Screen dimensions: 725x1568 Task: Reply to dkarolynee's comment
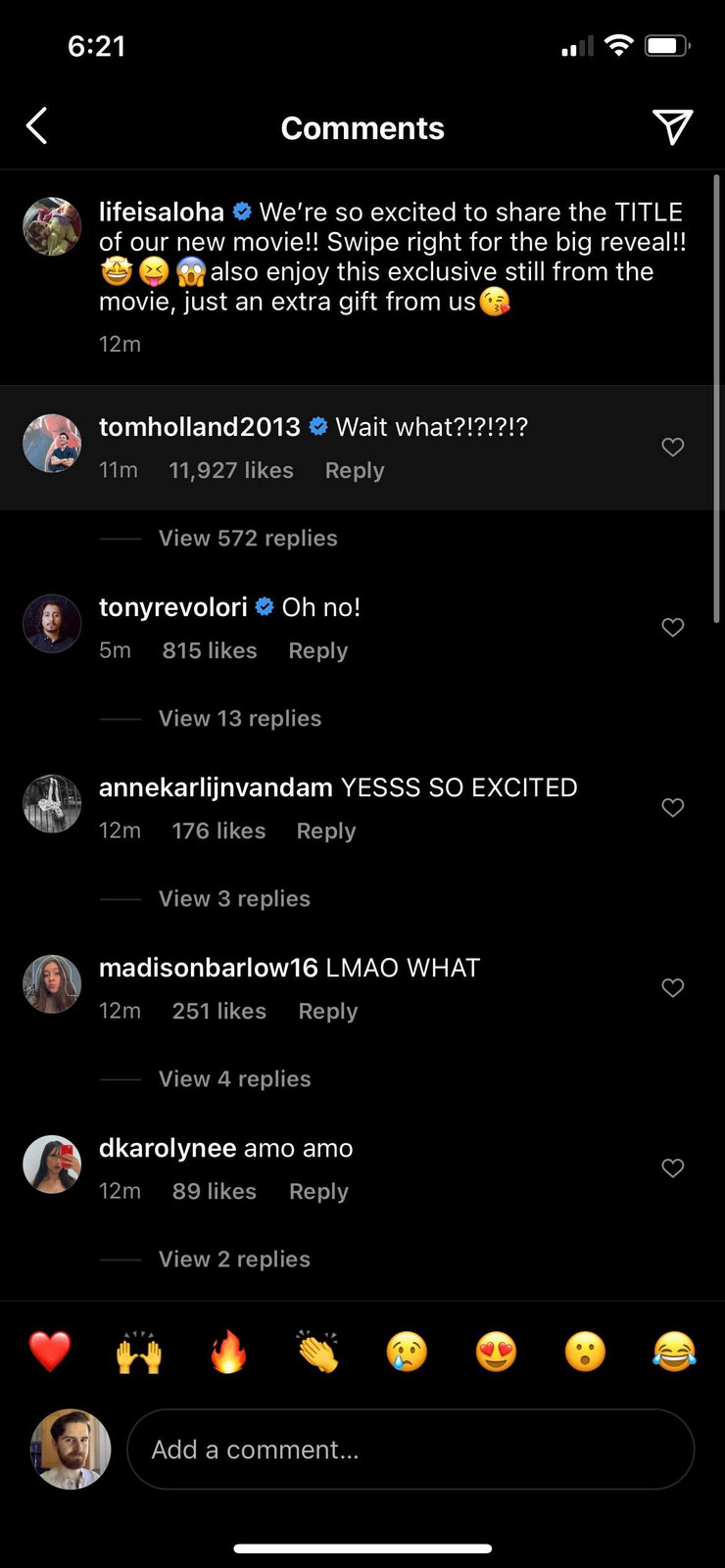tap(318, 1192)
